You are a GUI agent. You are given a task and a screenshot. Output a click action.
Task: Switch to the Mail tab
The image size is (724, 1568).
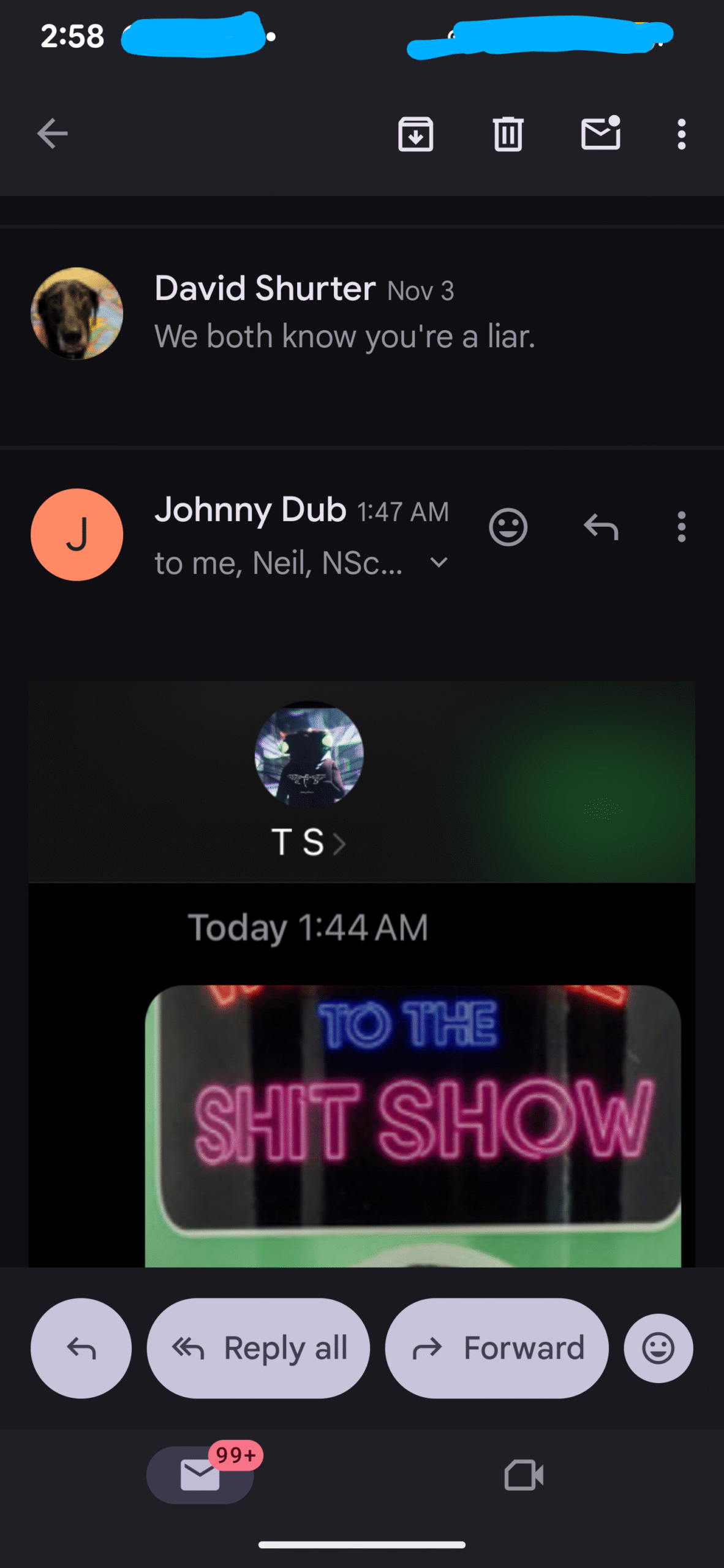click(x=200, y=1475)
